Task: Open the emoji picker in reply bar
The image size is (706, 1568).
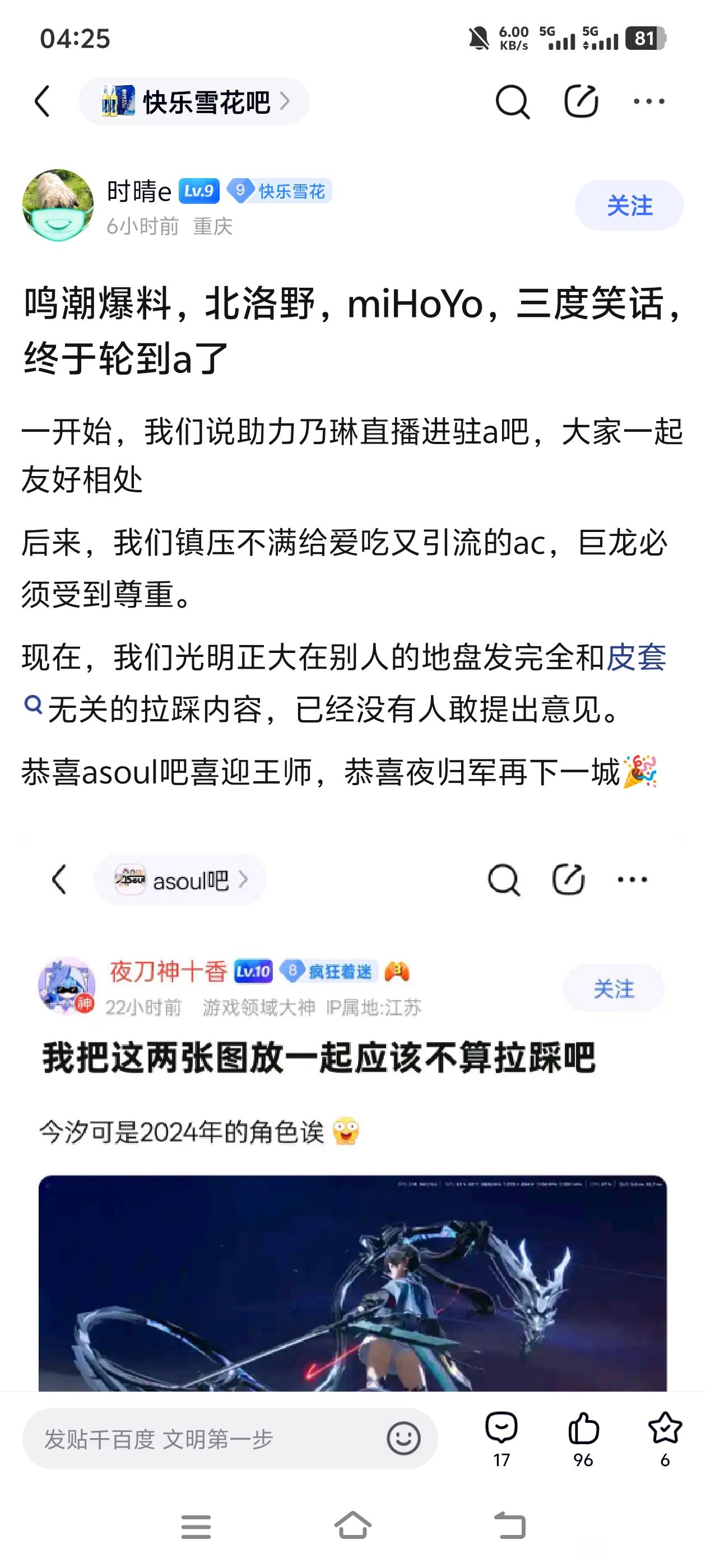Action: tap(403, 1439)
